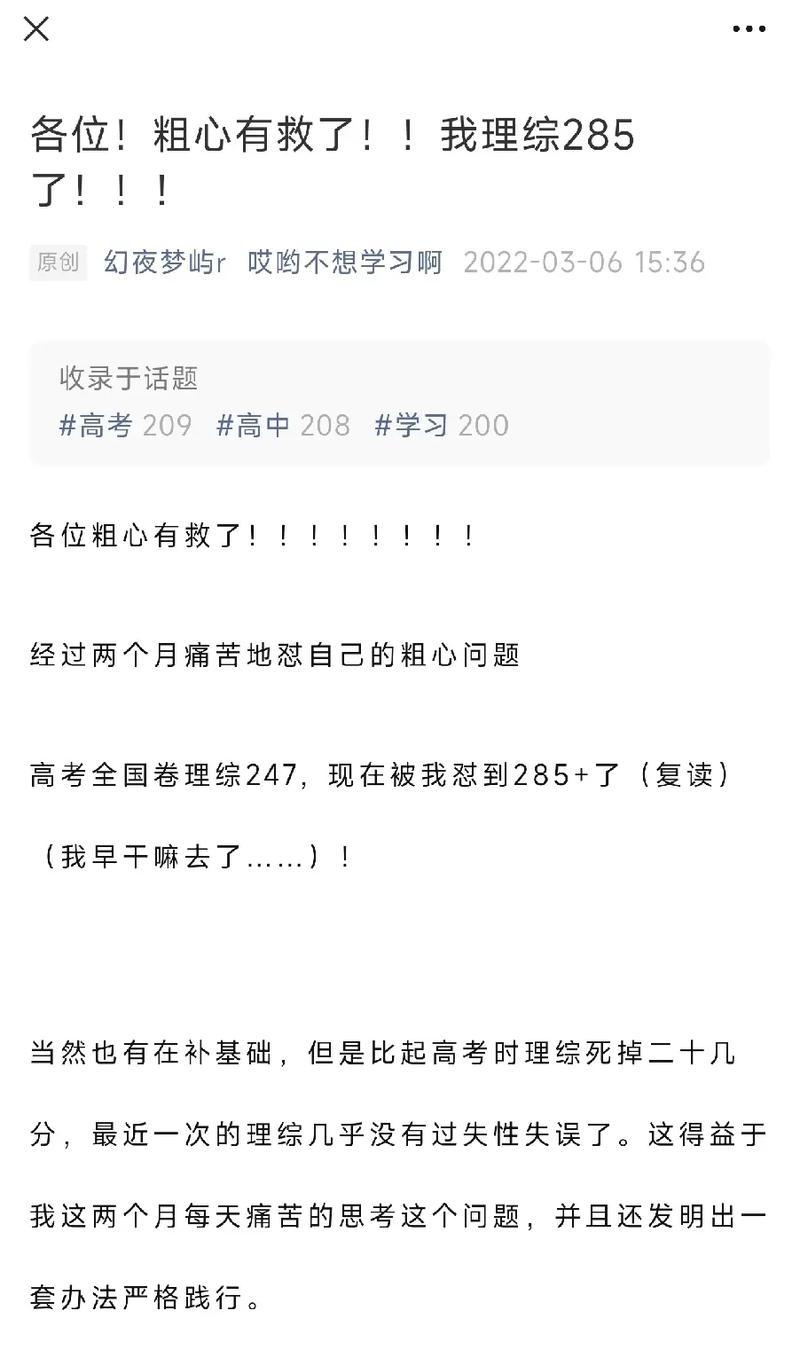The width and height of the screenshot is (800, 1362).
Task: Open the #学习 topic
Action: [441, 425]
